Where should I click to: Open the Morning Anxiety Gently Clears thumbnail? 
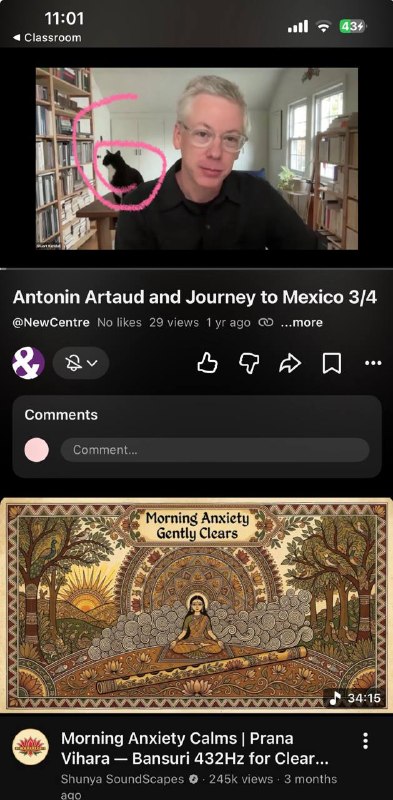click(196, 605)
